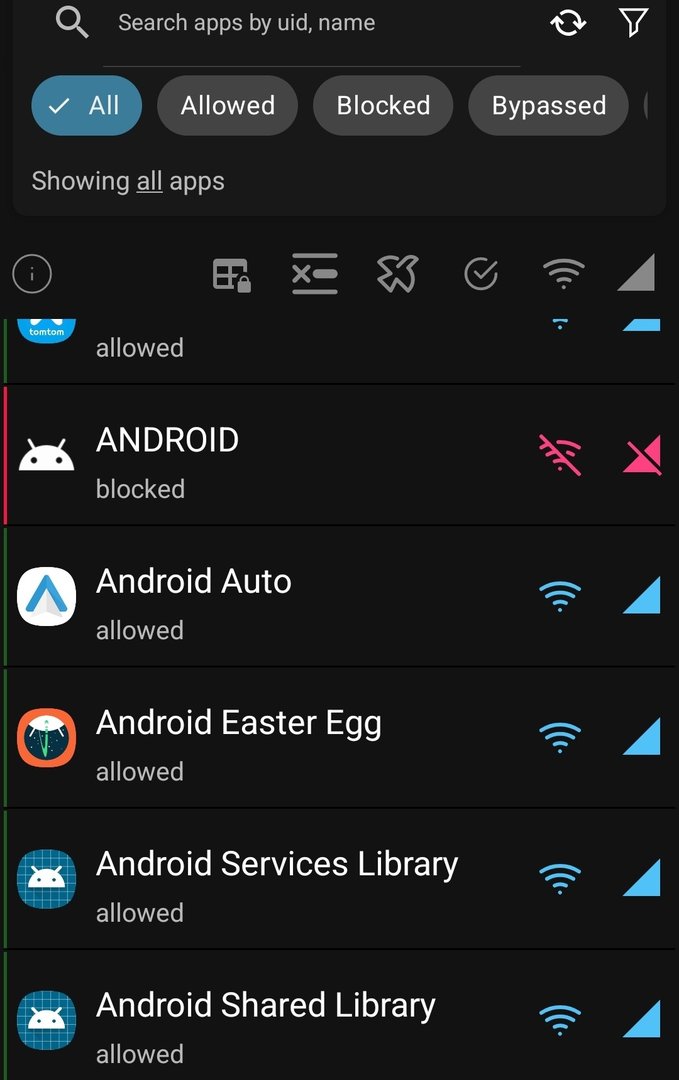Switch to the Bypassed chip

[548, 105]
